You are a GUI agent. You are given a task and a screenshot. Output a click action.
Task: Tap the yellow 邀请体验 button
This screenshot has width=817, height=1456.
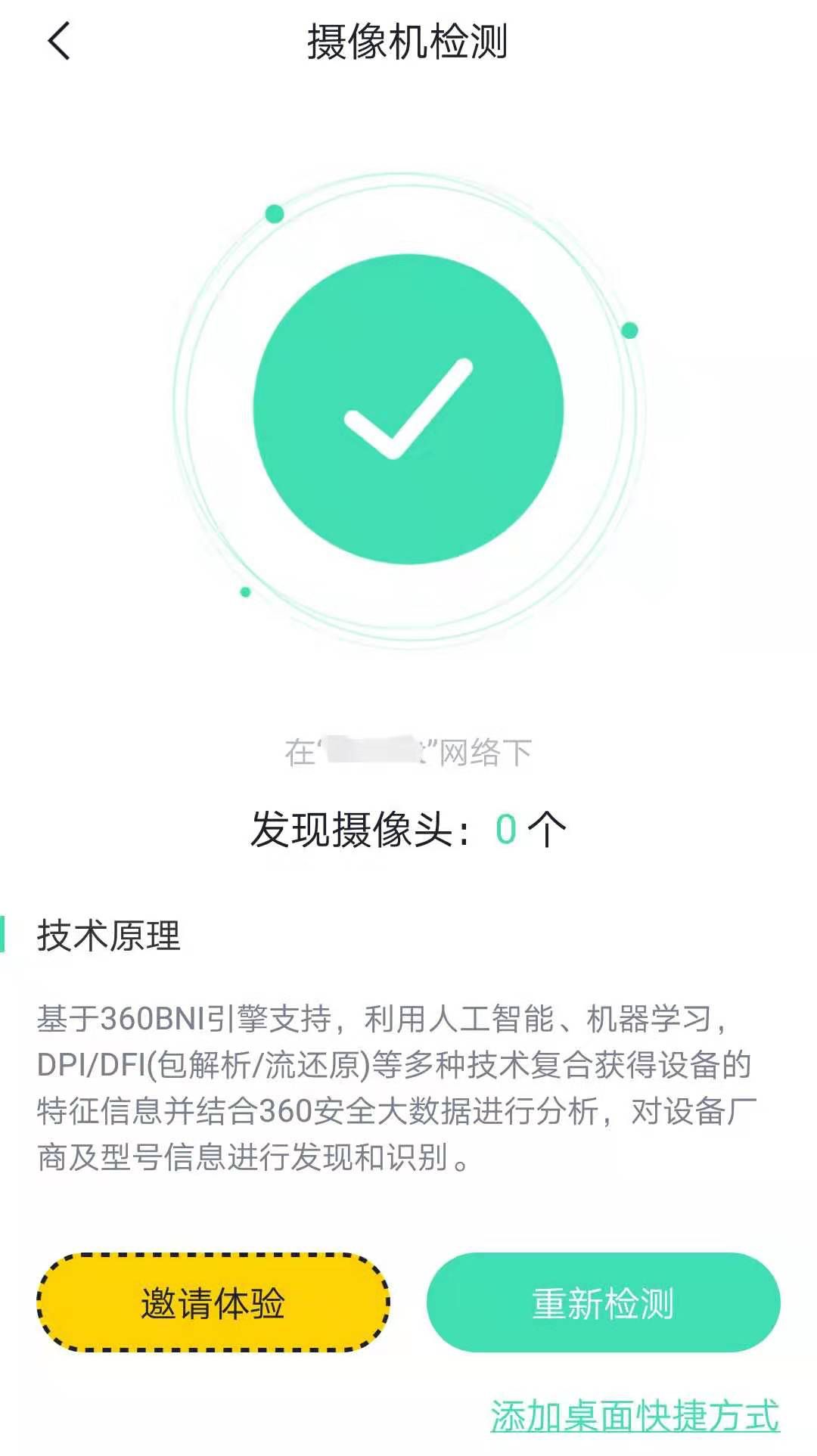coord(213,1302)
